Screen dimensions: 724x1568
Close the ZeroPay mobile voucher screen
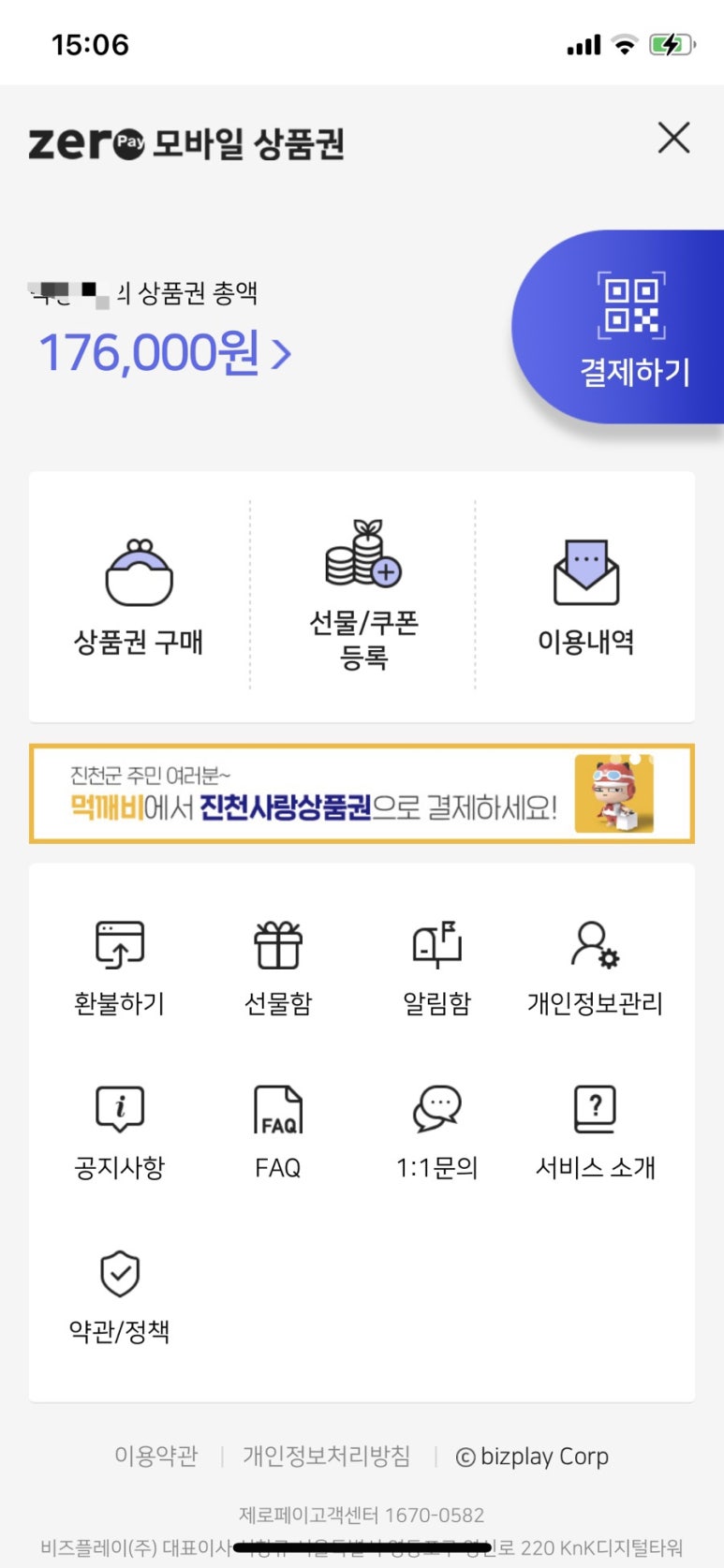(x=673, y=138)
